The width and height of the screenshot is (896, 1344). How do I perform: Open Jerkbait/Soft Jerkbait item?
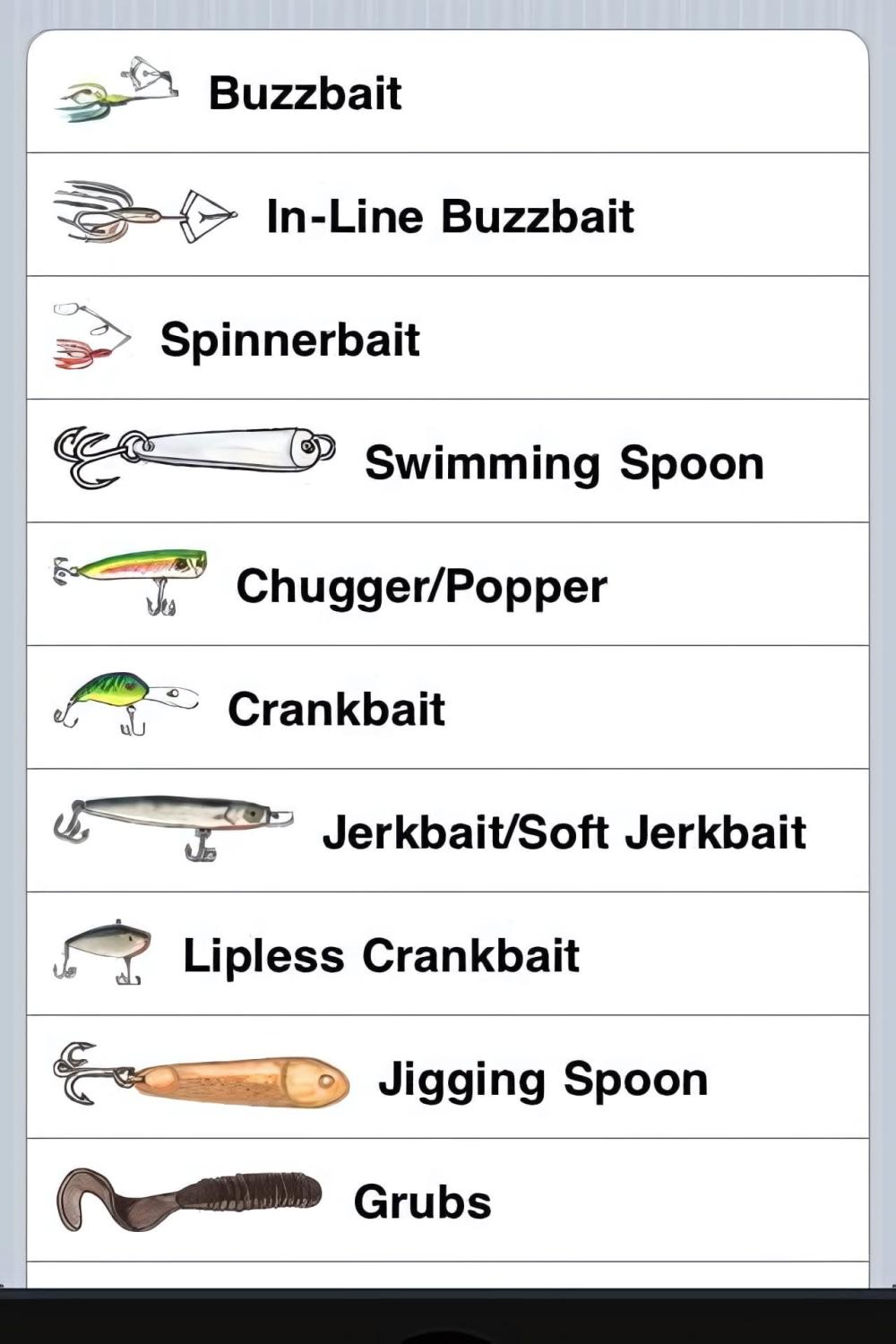click(564, 832)
